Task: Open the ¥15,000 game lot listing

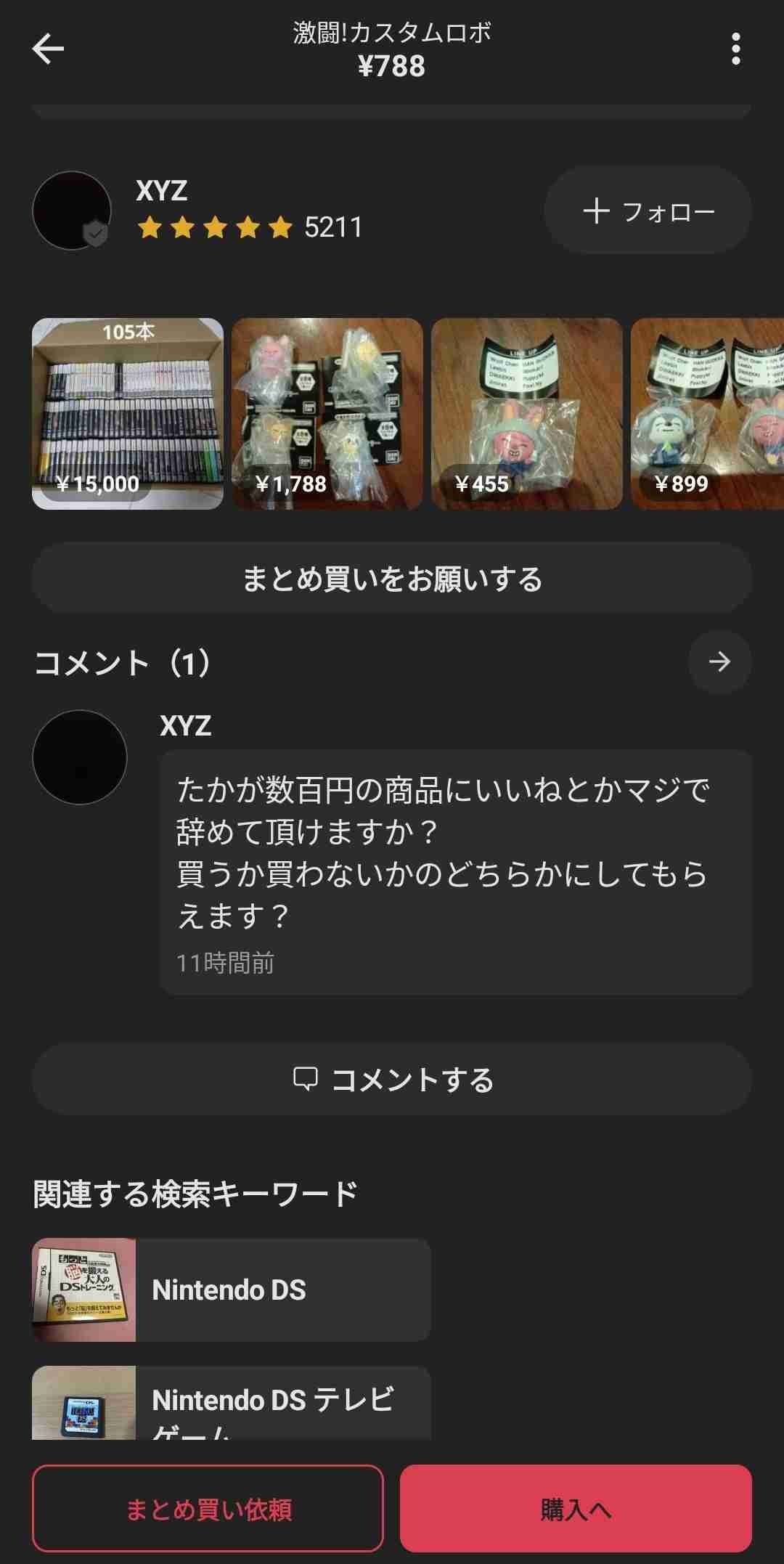Action: pos(128,414)
